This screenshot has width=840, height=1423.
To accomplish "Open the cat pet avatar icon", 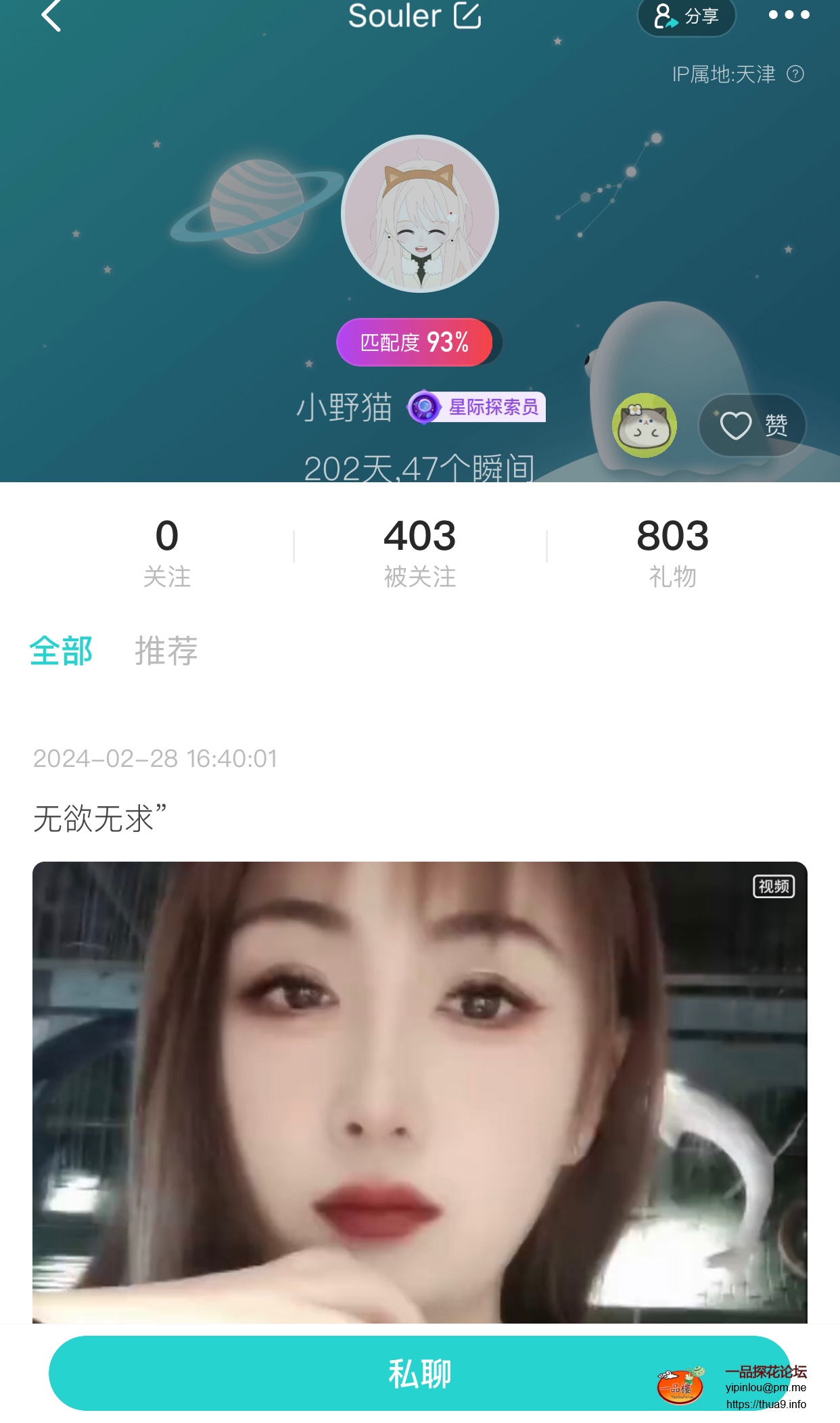I will 645,425.
